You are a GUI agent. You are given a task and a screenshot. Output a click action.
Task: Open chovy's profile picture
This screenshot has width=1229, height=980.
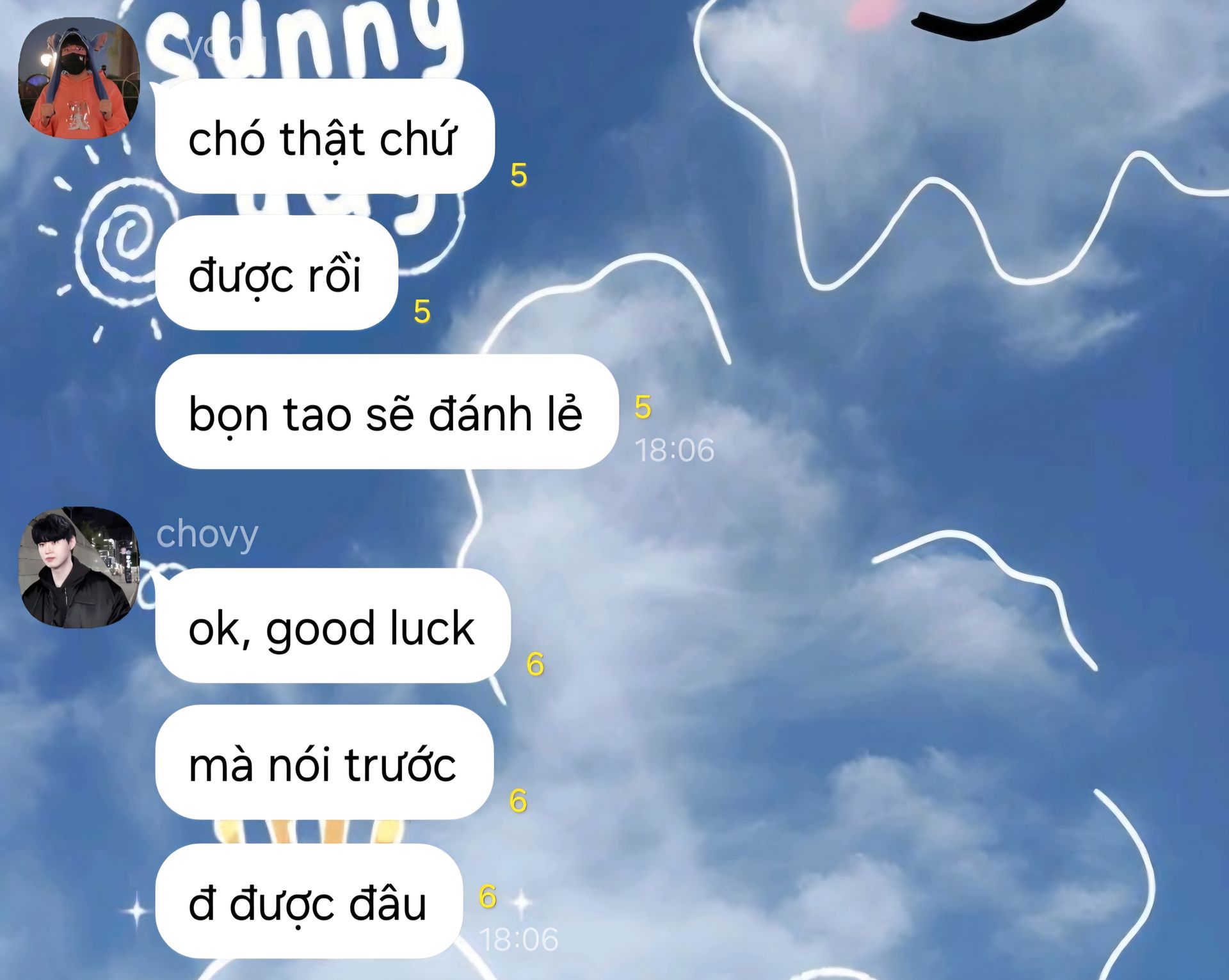(79, 568)
